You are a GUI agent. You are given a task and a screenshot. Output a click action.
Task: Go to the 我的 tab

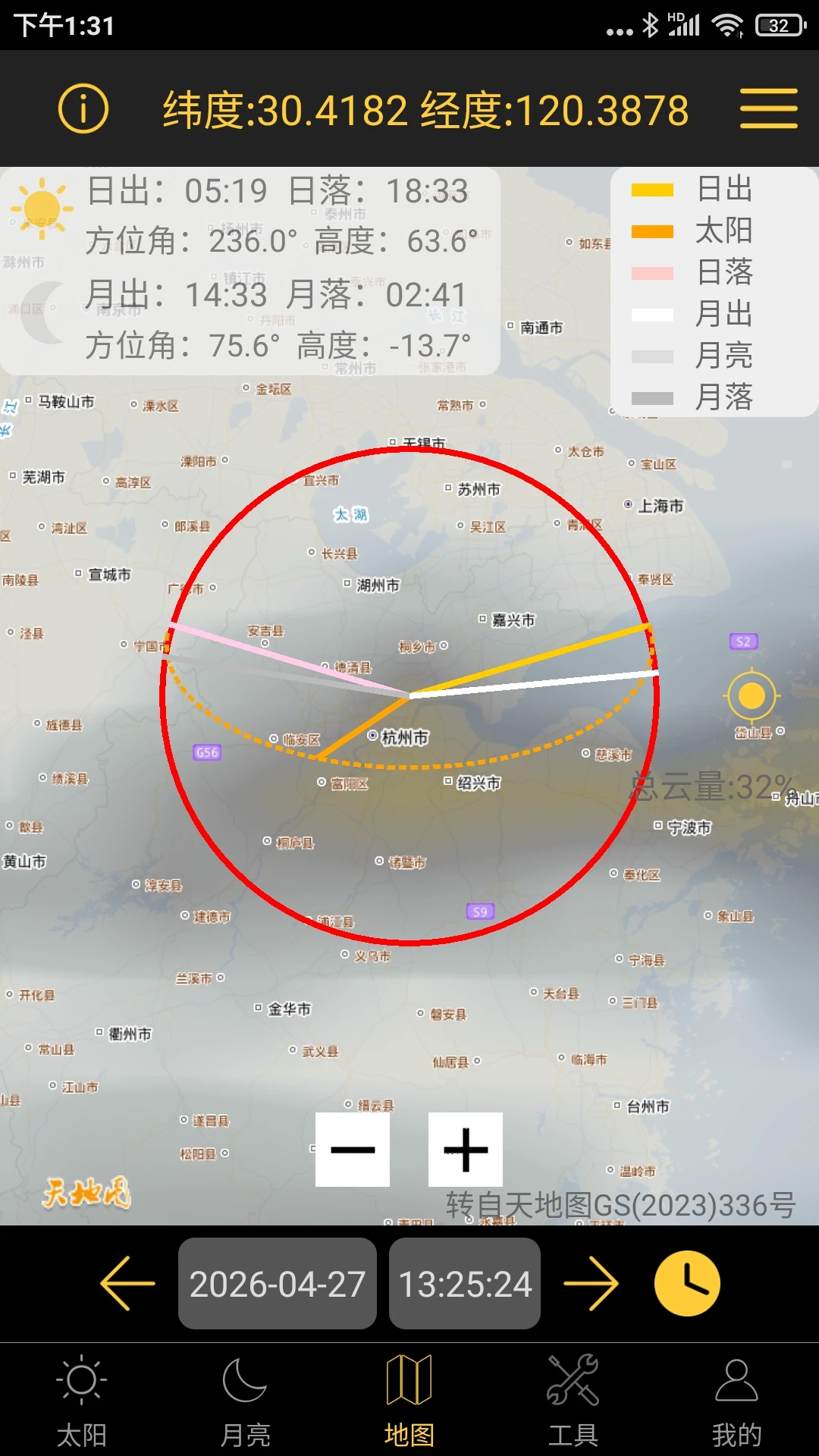(x=736, y=1401)
